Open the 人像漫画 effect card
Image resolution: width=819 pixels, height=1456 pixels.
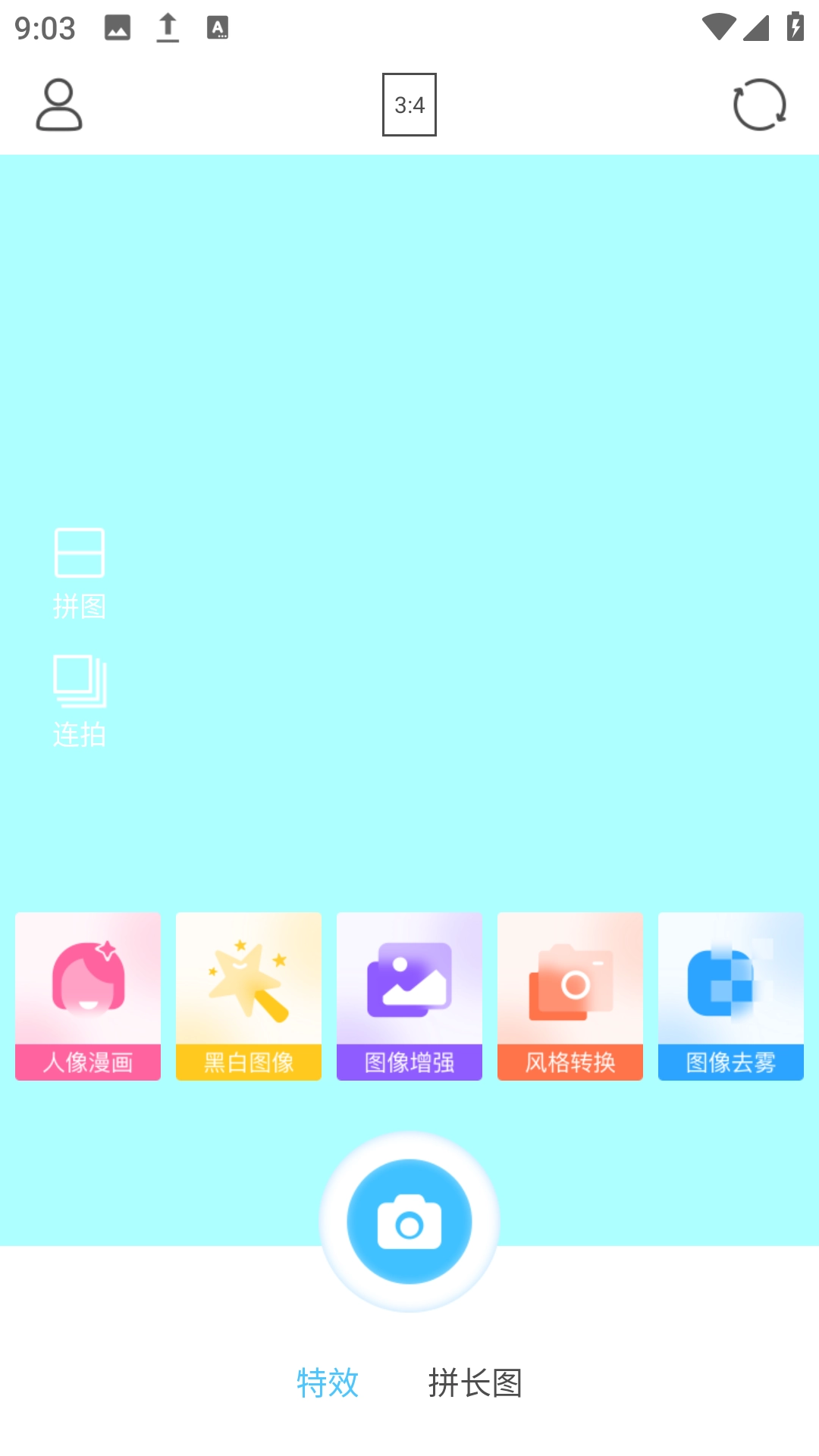click(88, 996)
